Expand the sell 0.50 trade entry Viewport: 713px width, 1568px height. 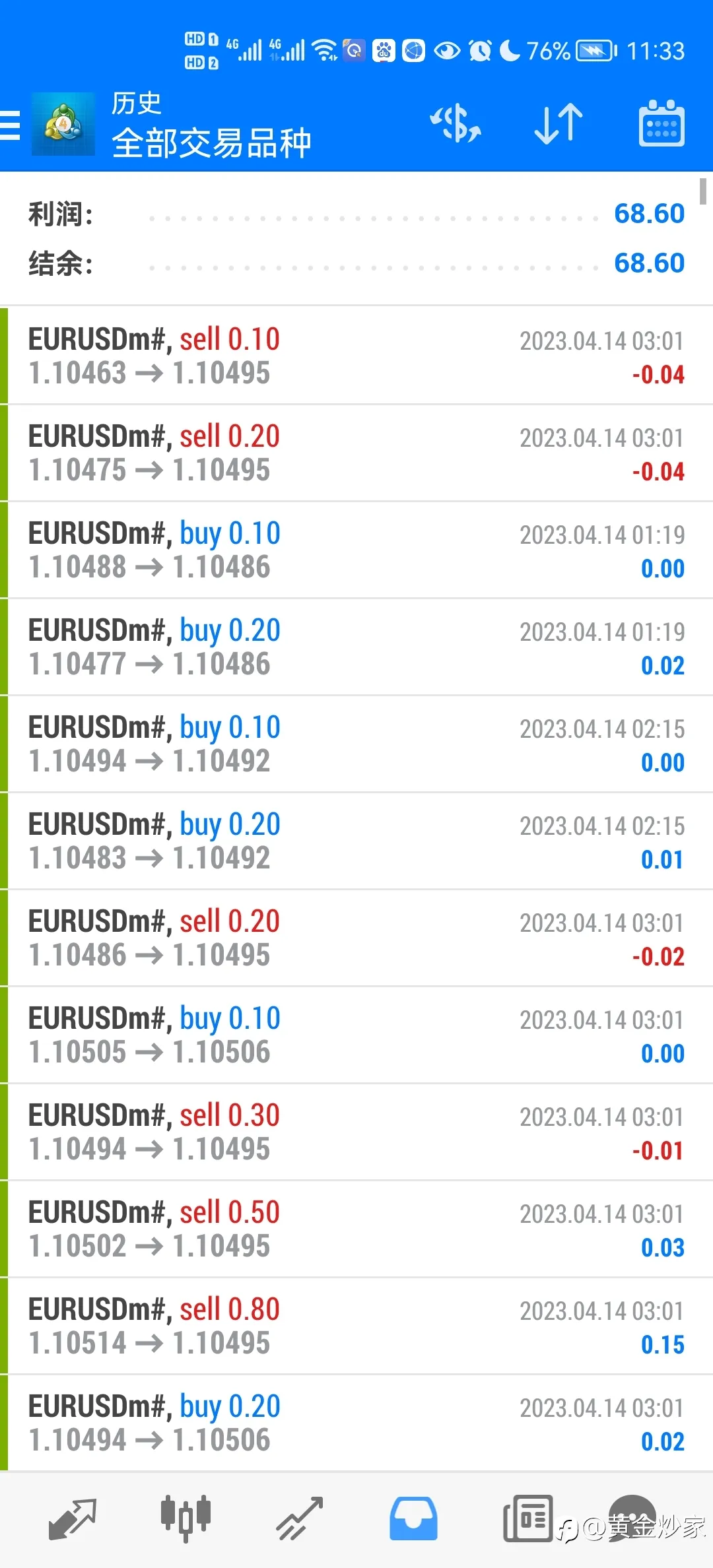point(356,1229)
